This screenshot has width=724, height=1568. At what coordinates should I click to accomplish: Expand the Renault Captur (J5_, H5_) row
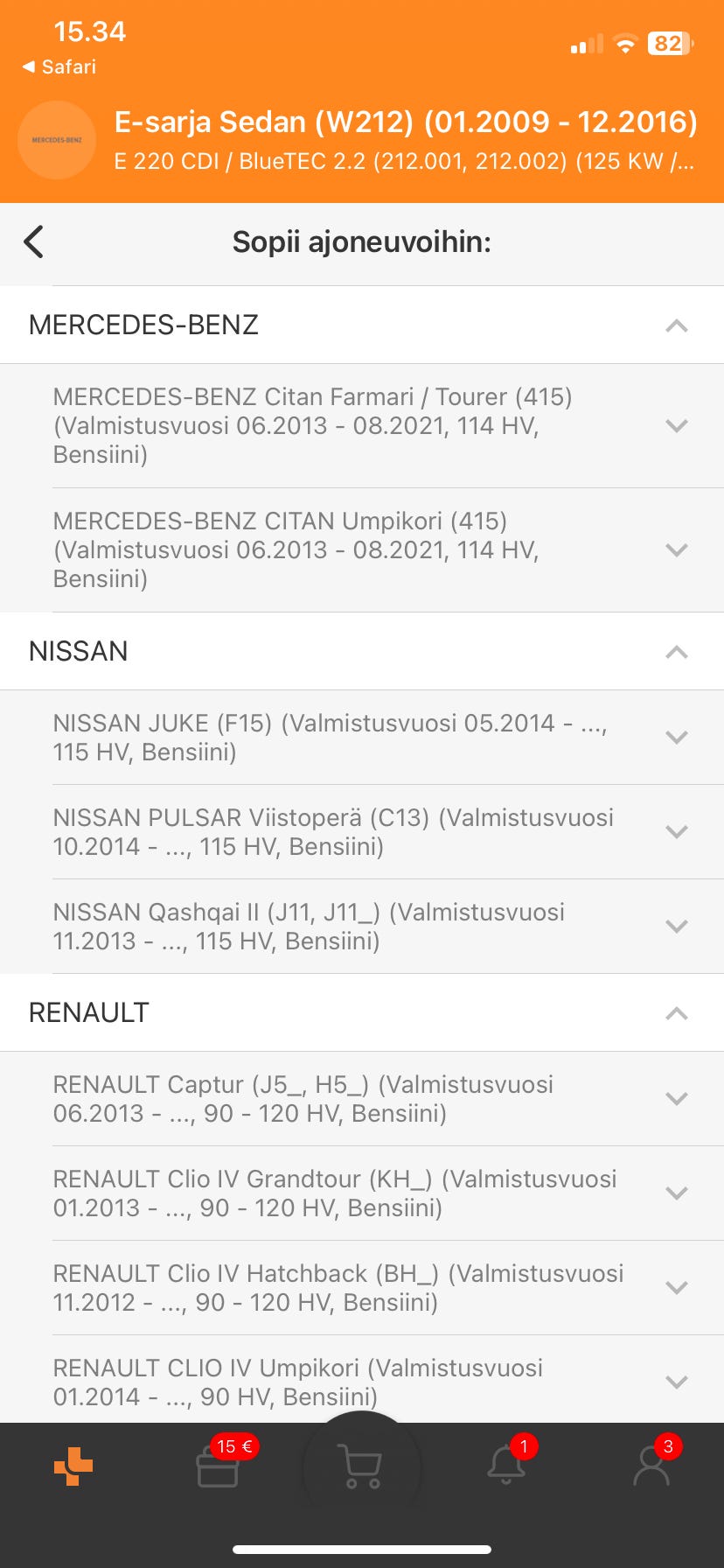(676, 1099)
